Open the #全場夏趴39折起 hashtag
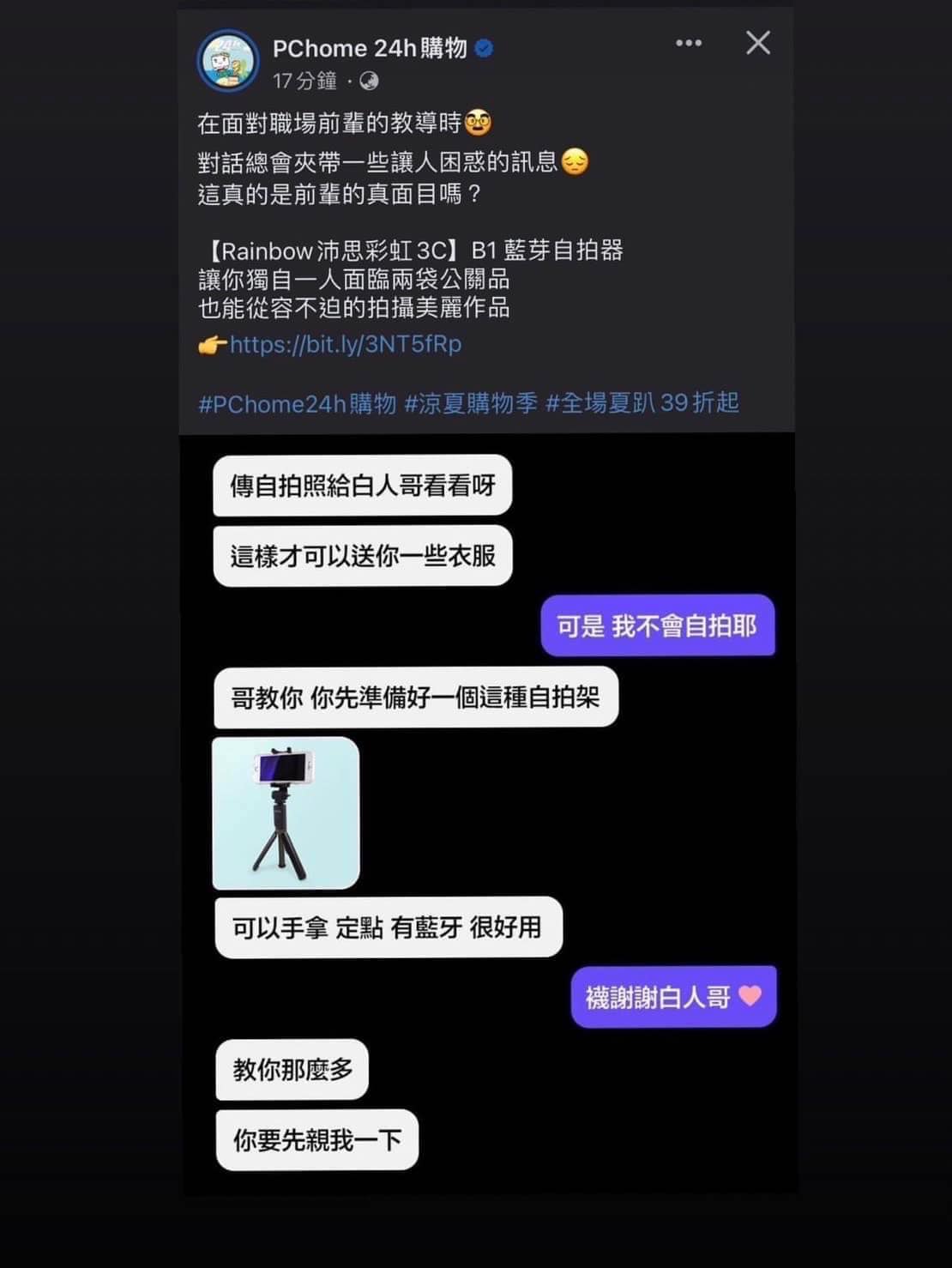 click(642, 403)
